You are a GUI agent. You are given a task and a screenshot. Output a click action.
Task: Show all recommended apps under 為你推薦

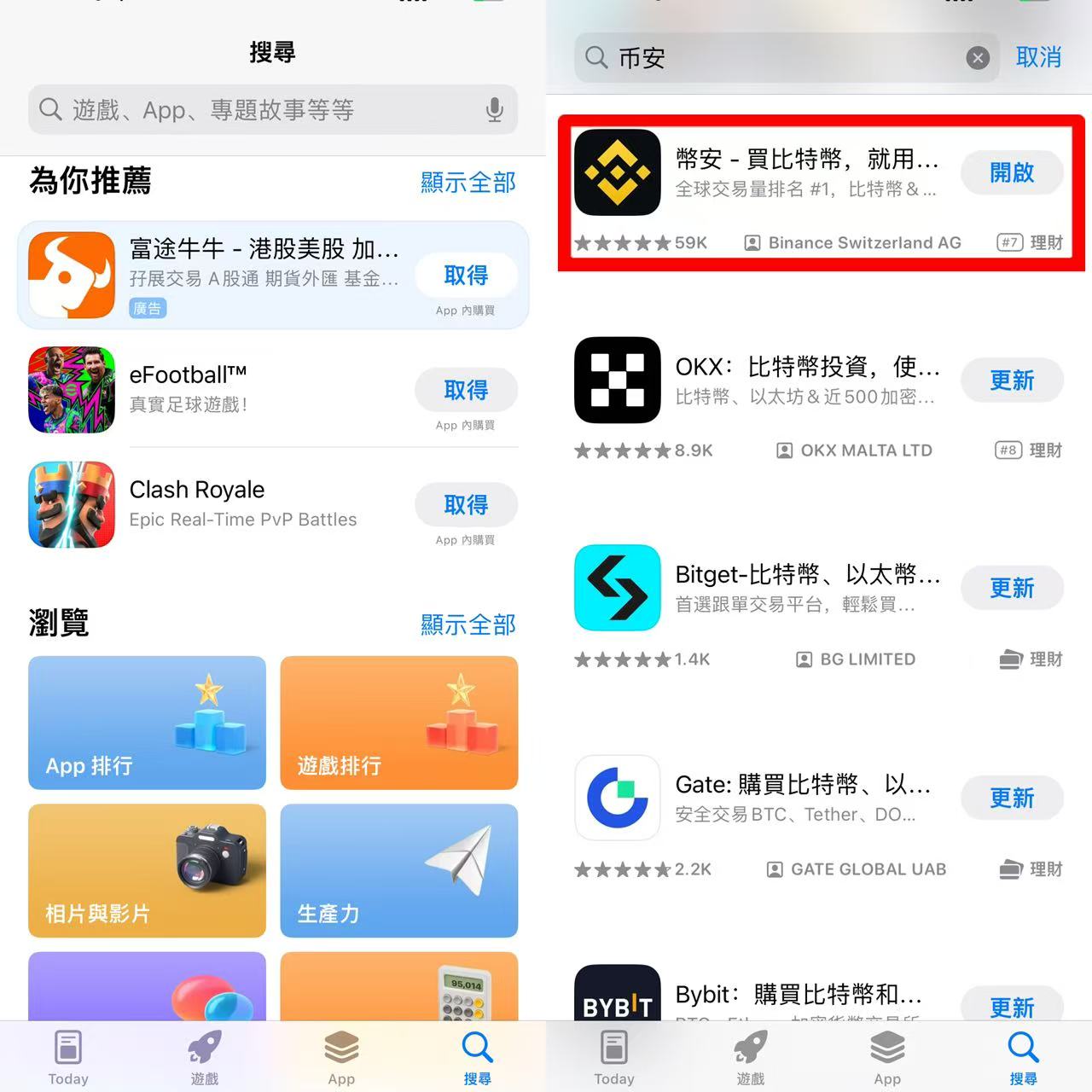[x=468, y=182]
